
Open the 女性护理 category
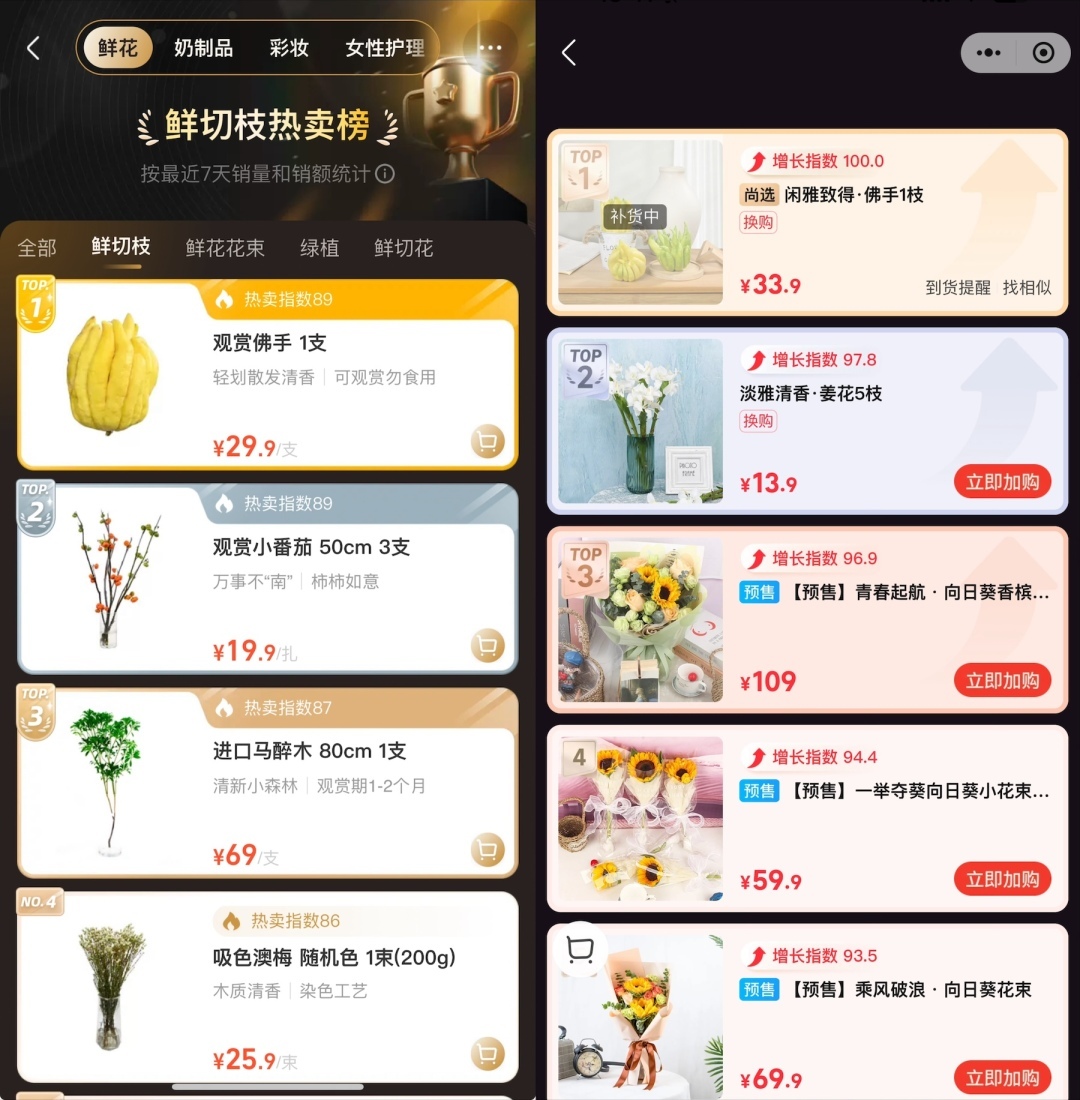point(384,48)
